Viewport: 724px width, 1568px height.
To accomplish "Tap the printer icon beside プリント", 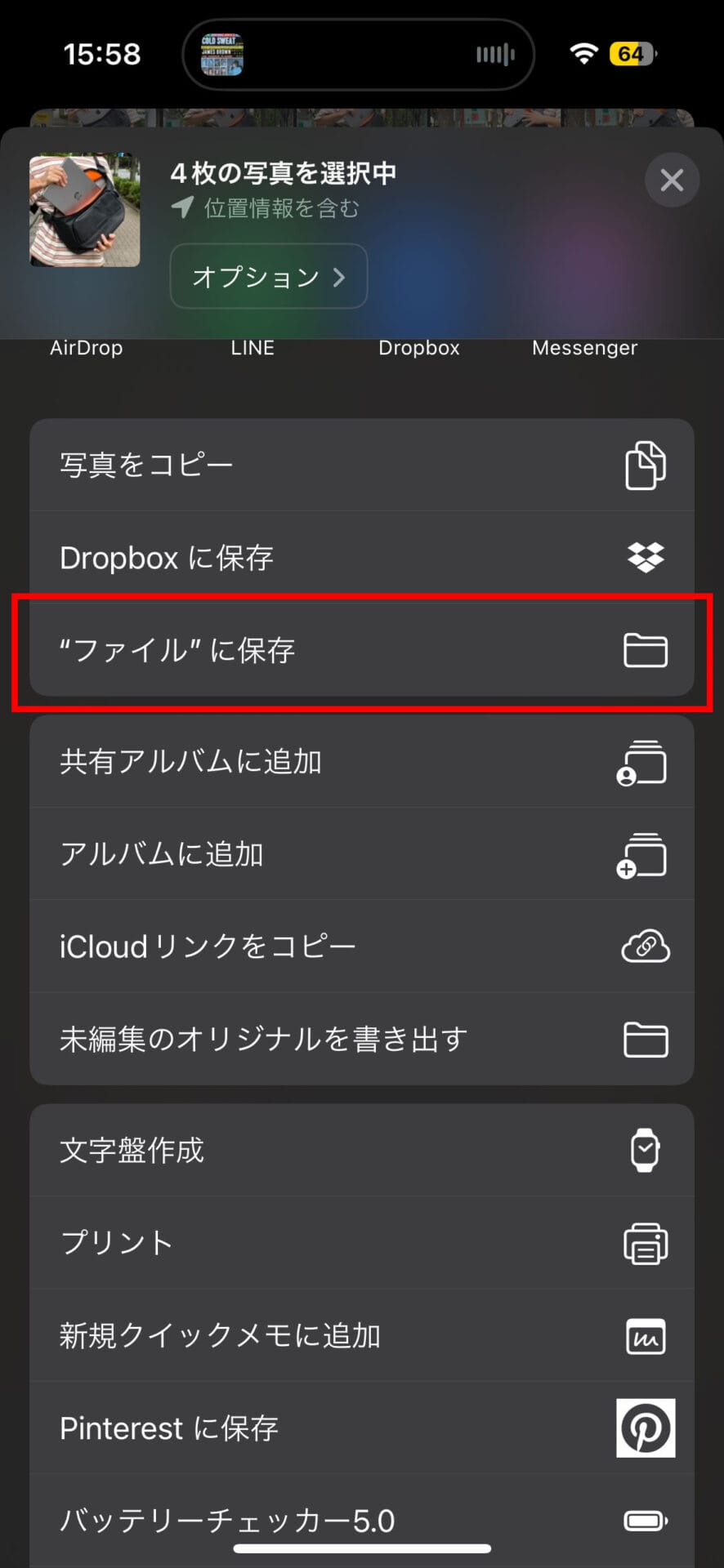I will (x=645, y=1243).
